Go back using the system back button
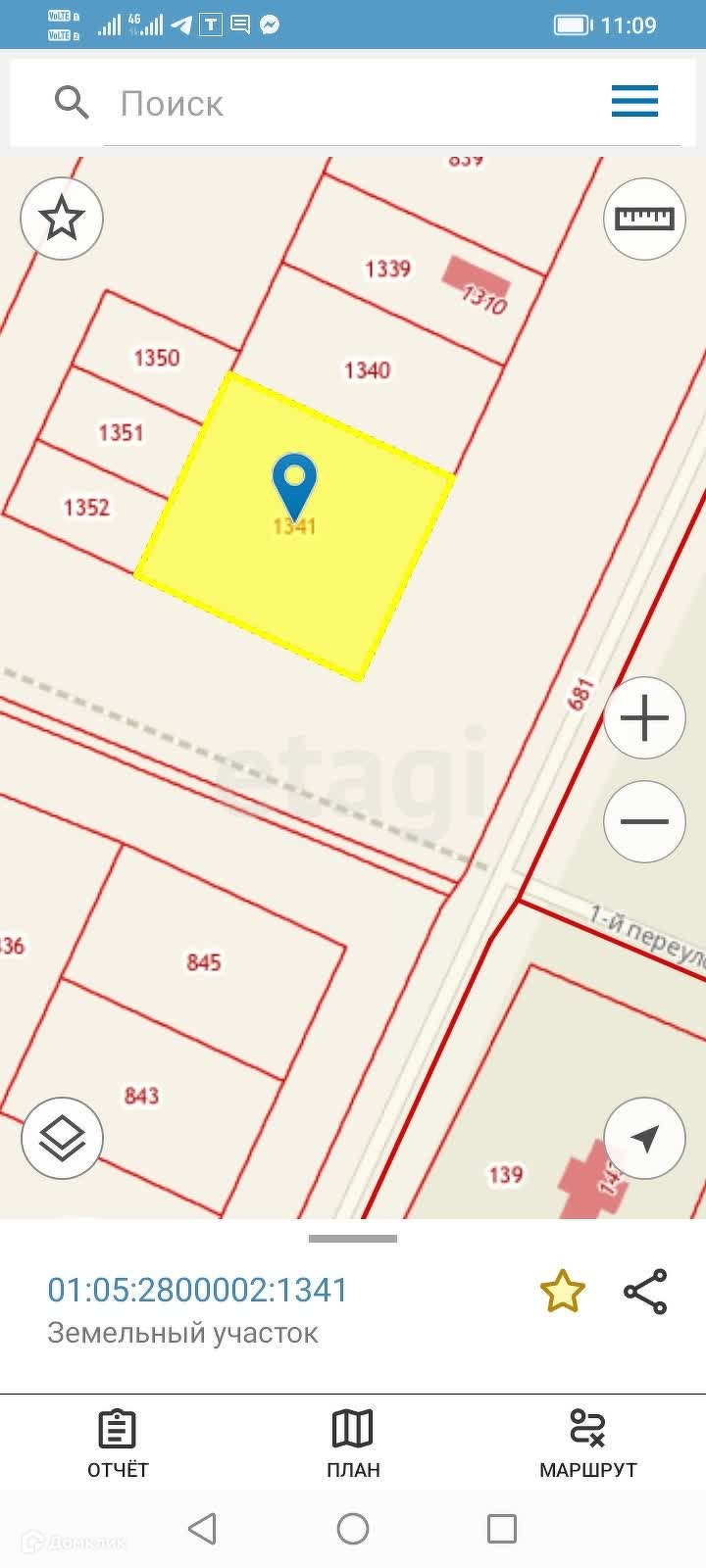 [202, 1529]
